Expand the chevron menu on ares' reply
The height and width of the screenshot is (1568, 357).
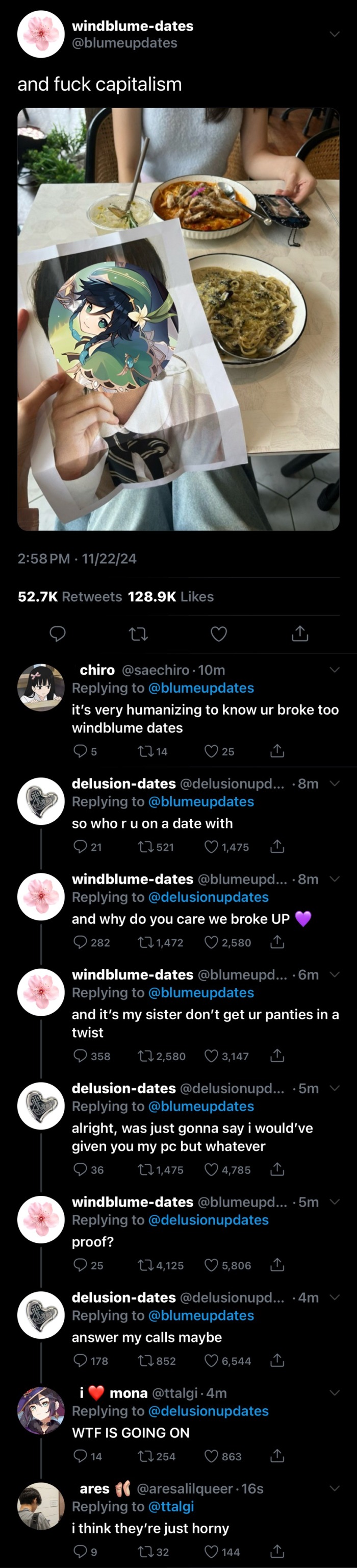(335, 1488)
